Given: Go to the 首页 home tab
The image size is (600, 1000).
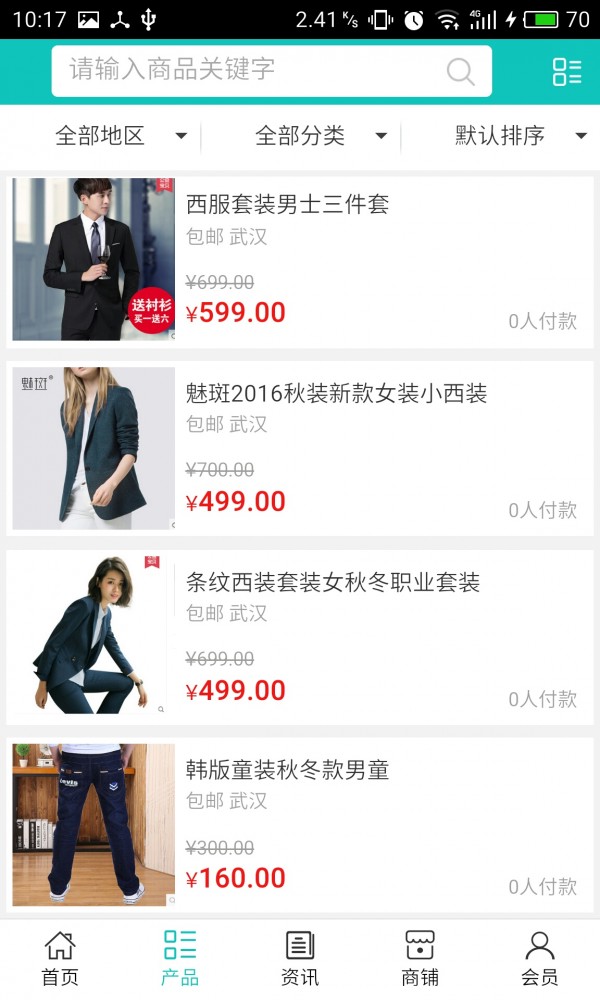Looking at the screenshot, I should 60,958.
